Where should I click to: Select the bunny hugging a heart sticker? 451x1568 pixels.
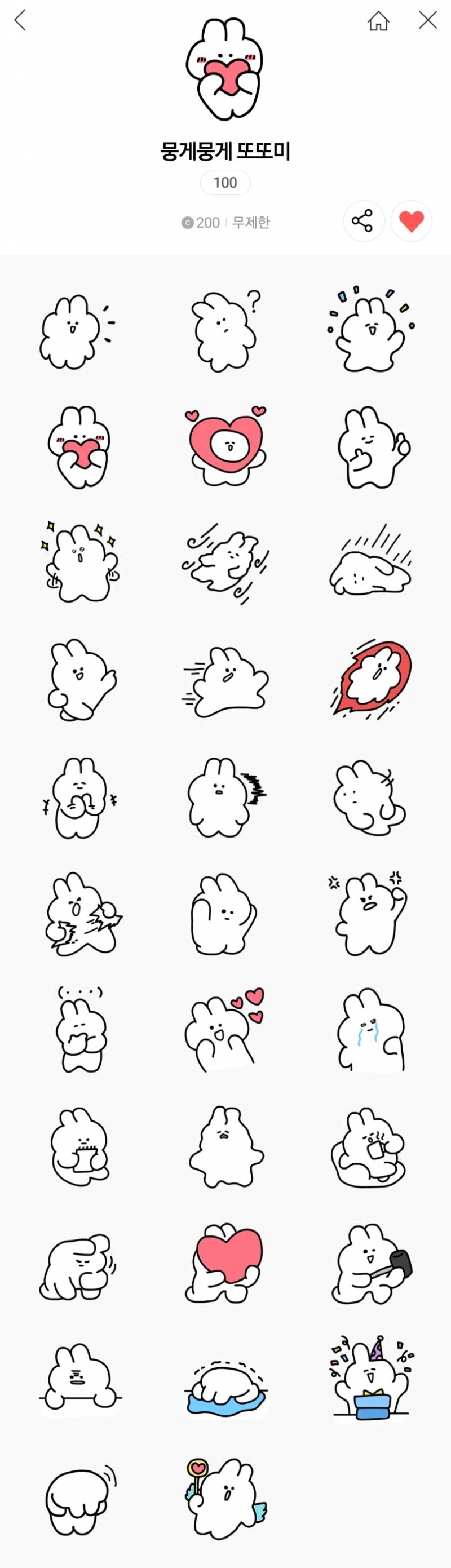[79, 448]
